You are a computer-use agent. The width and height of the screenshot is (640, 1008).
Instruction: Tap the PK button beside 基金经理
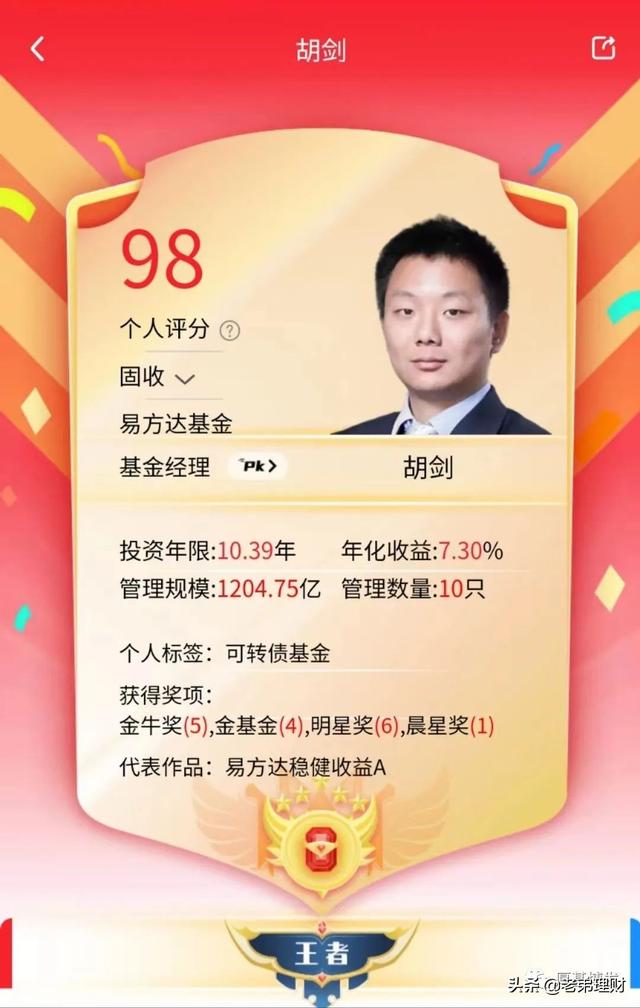click(x=259, y=465)
